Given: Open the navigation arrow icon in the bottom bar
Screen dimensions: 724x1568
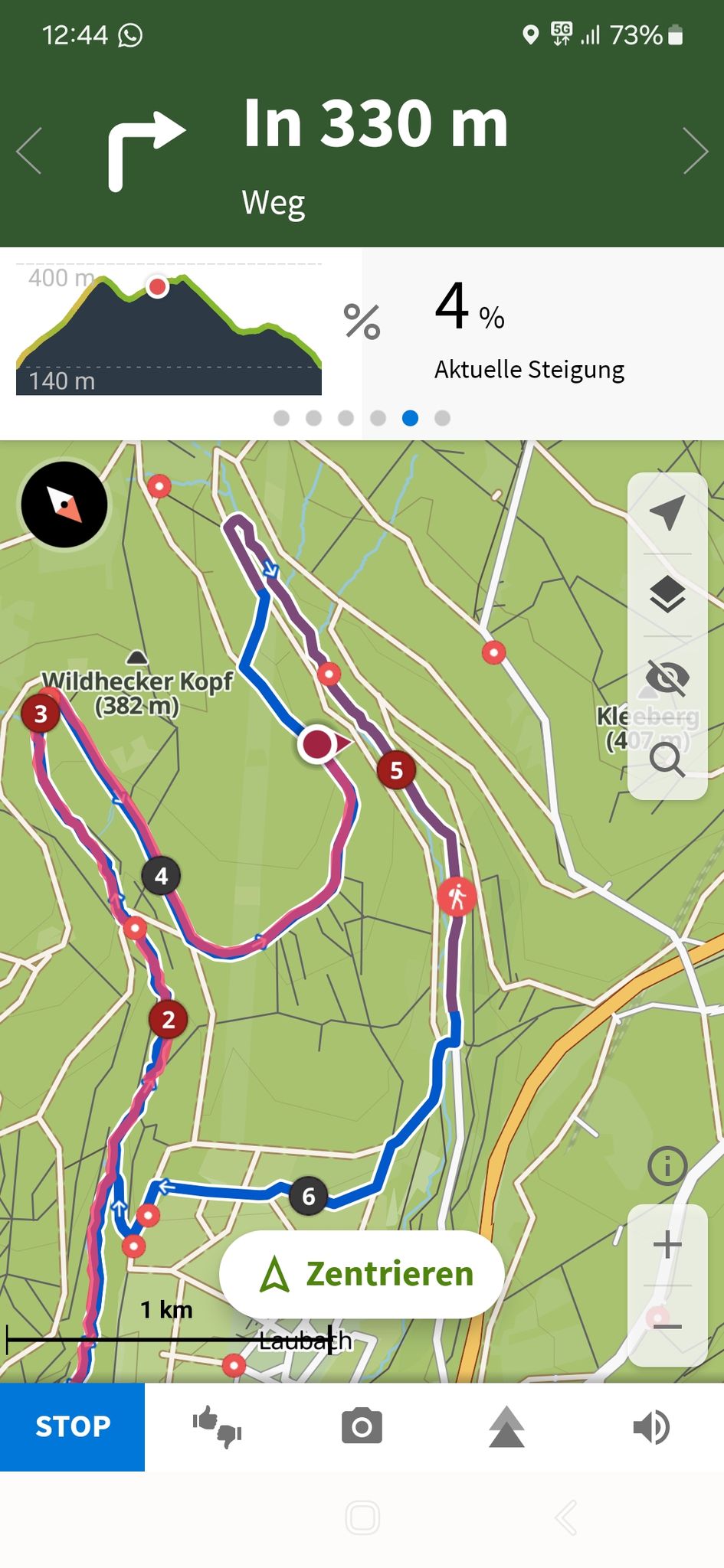Looking at the screenshot, I should point(506,1427).
